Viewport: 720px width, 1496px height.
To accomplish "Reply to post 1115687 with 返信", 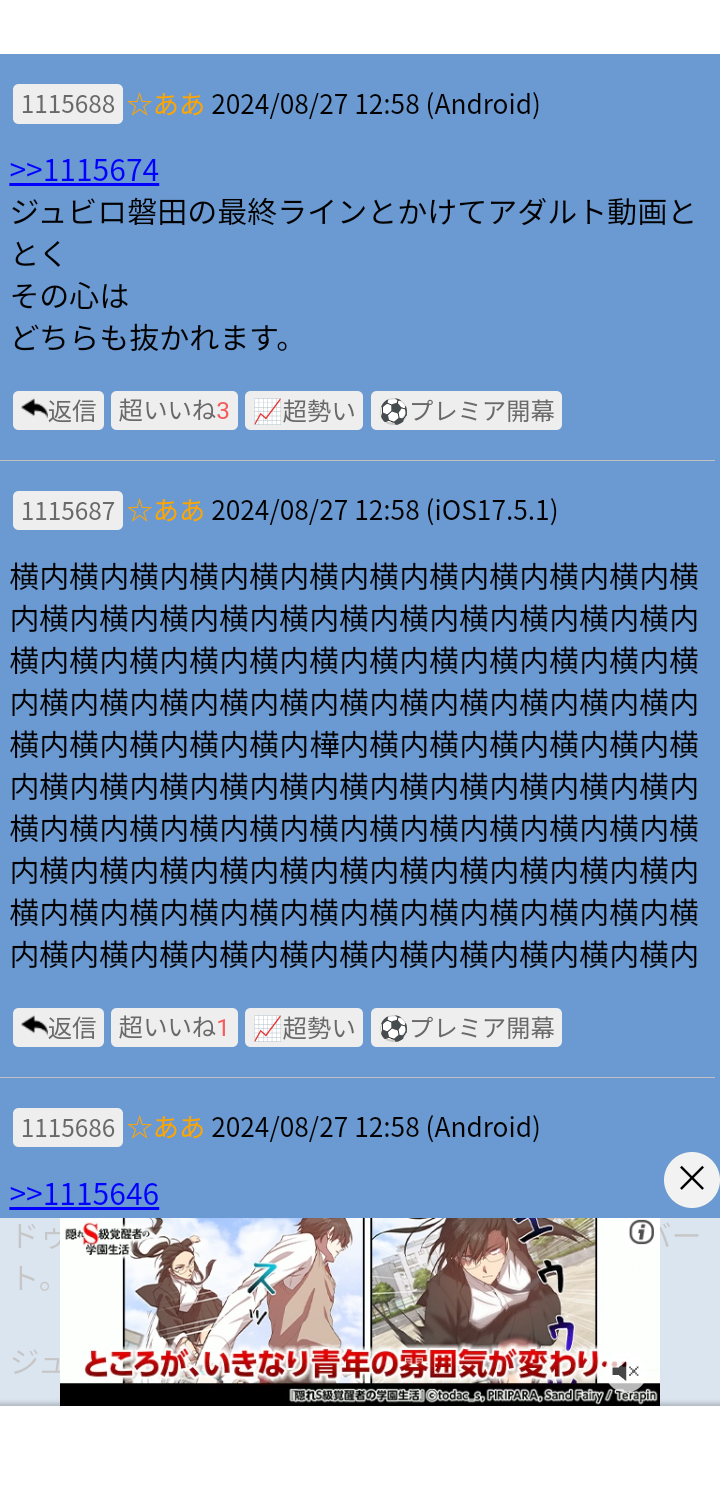I will pyautogui.click(x=58, y=1028).
